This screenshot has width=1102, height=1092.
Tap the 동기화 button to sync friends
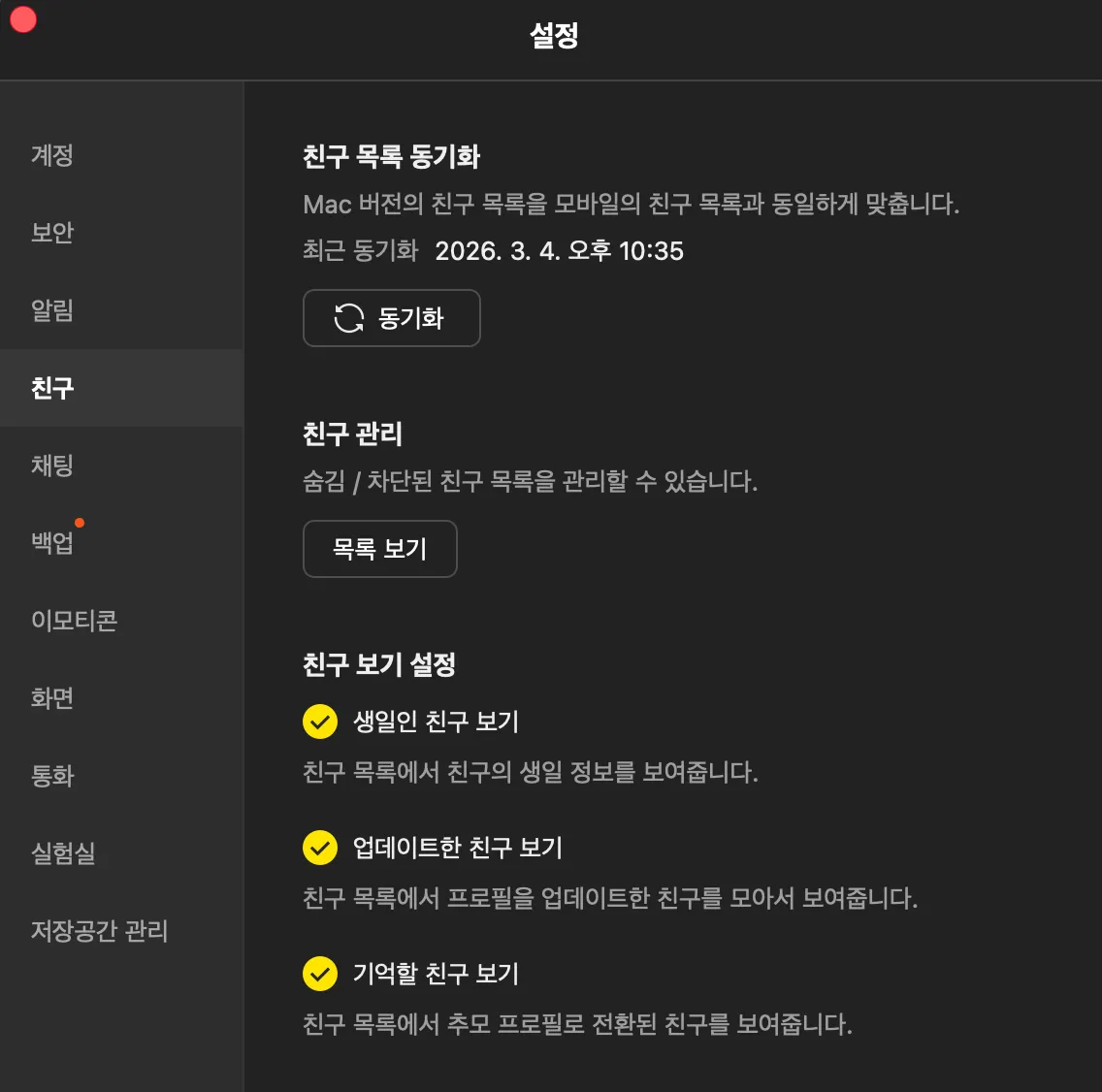coord(391,318)
